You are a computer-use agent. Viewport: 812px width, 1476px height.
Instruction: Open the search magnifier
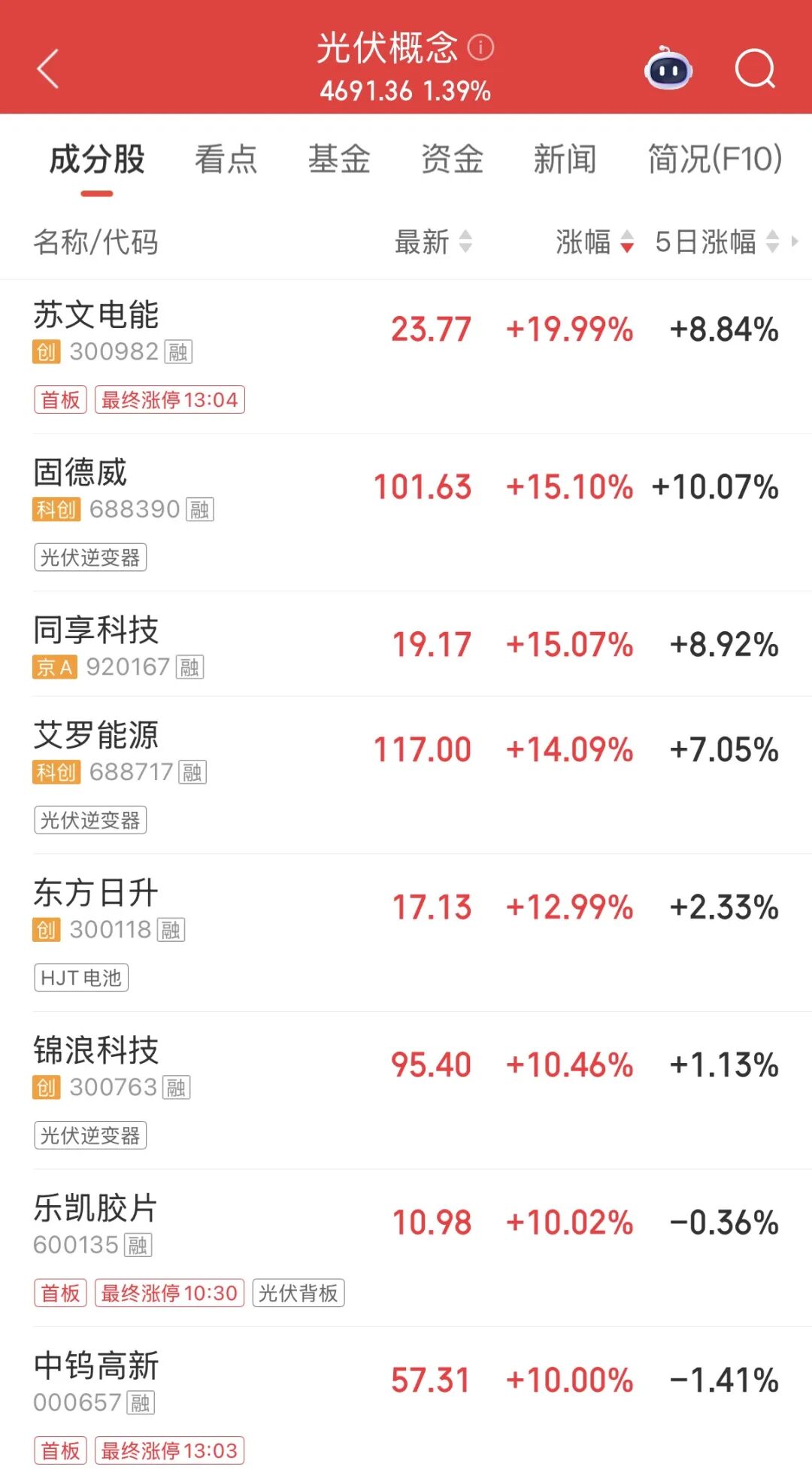tap(754, 70)
